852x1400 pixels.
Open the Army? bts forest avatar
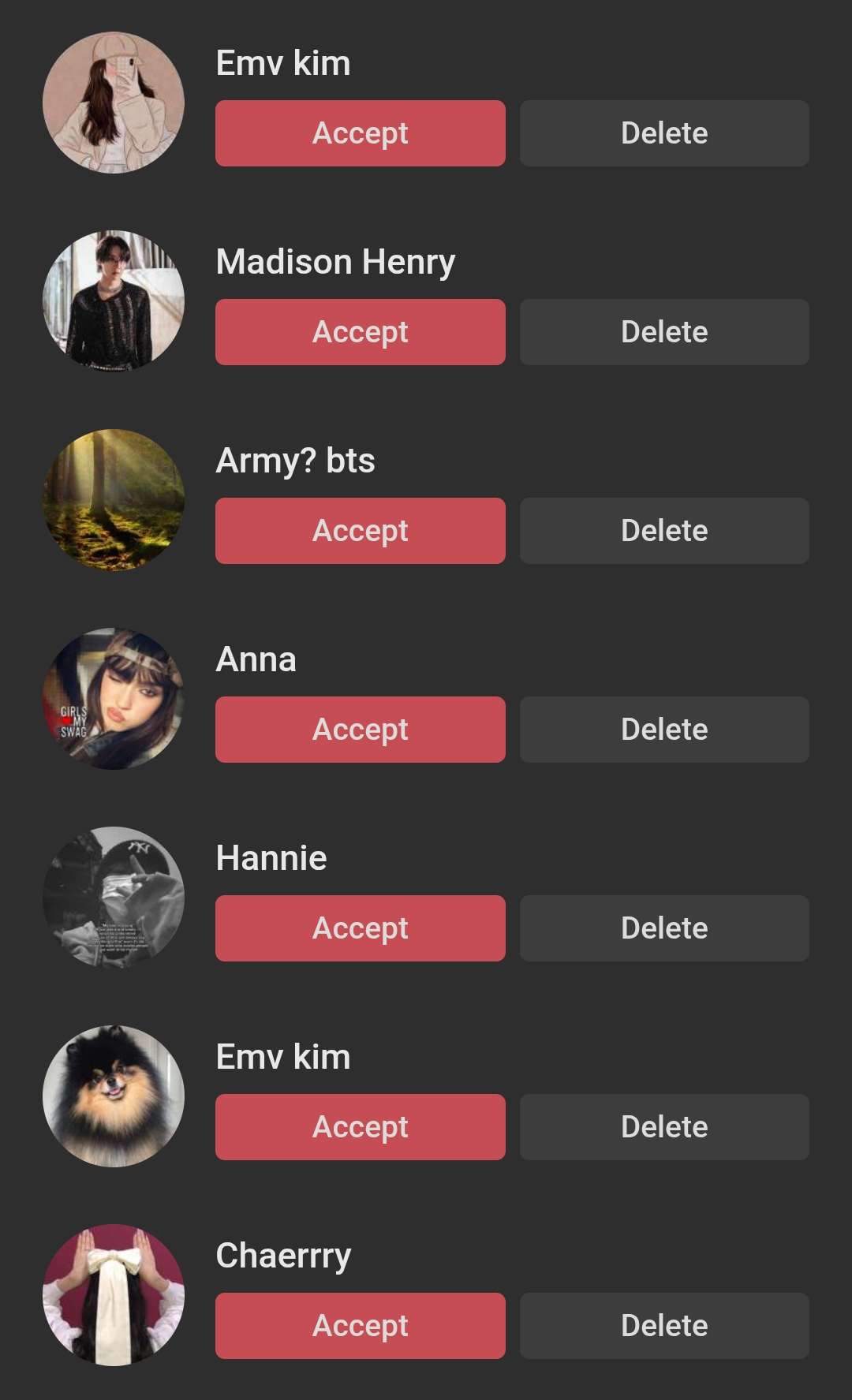pos(114,499)
